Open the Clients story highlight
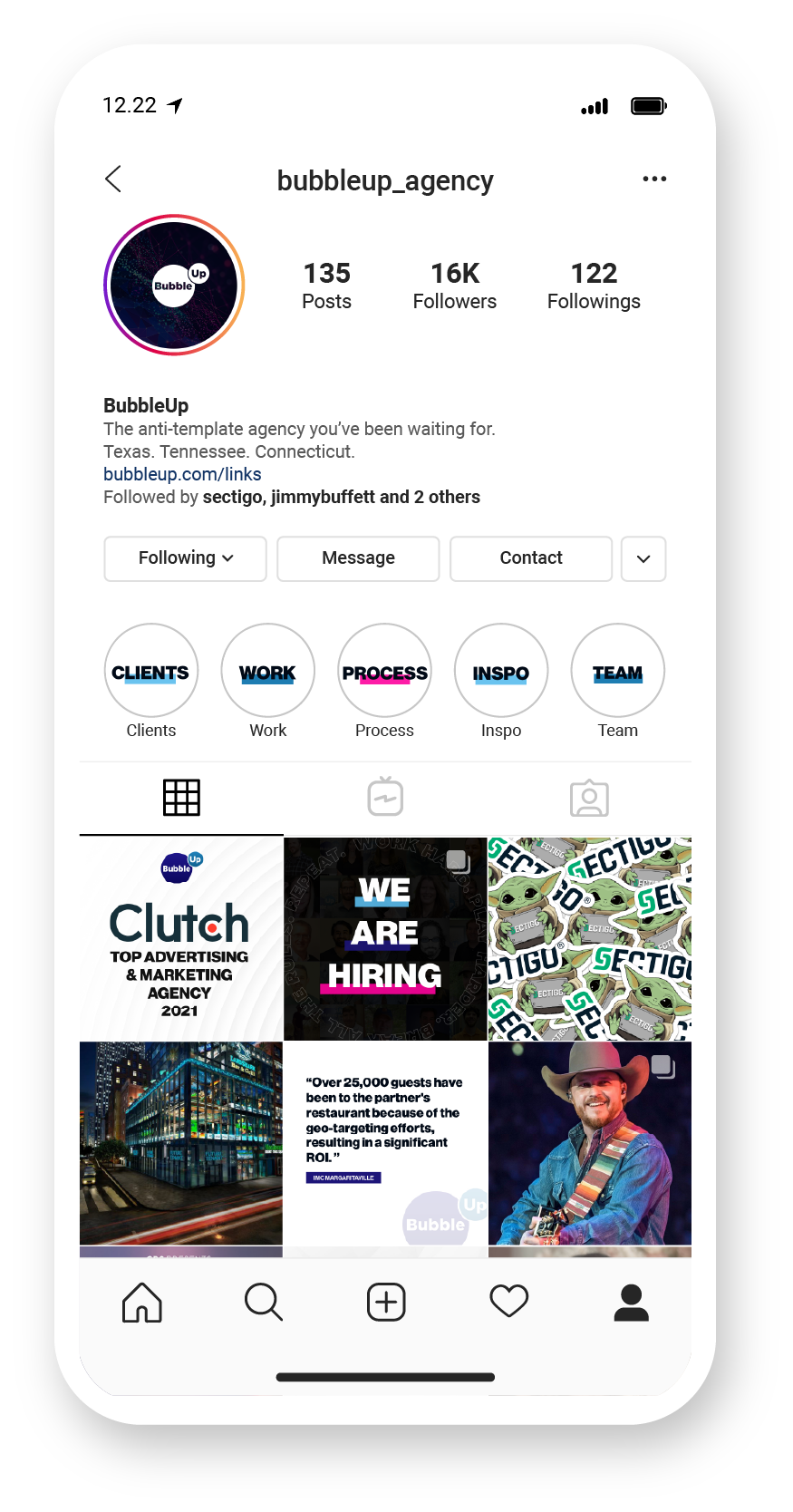Screen dimensions: 793x1512 pos(151,671)
